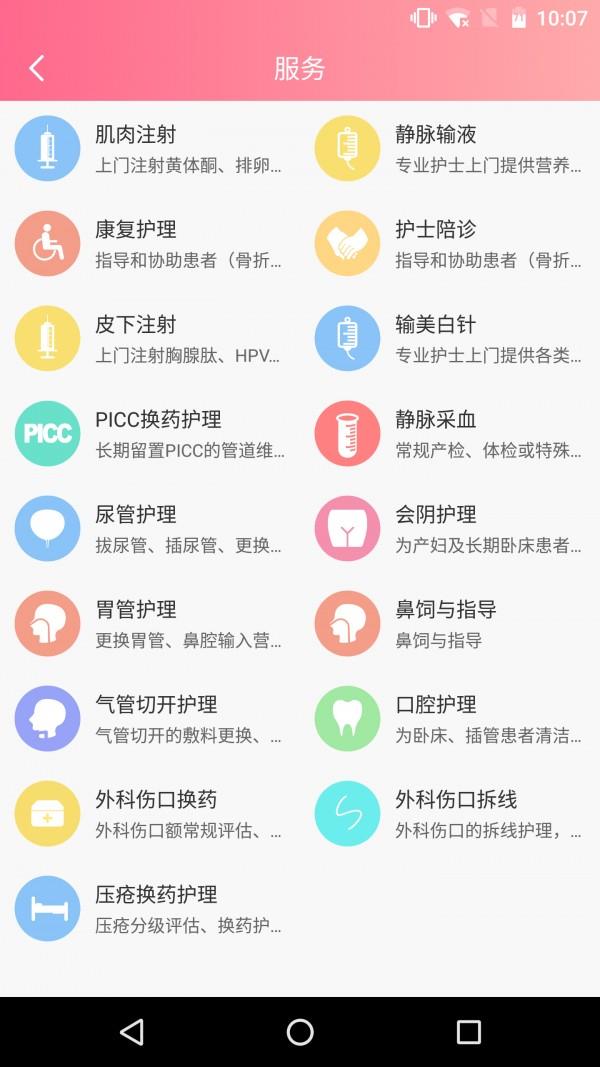Choose the 鼻饲与指导 service
600x1067 pixels.
point(450,623)
